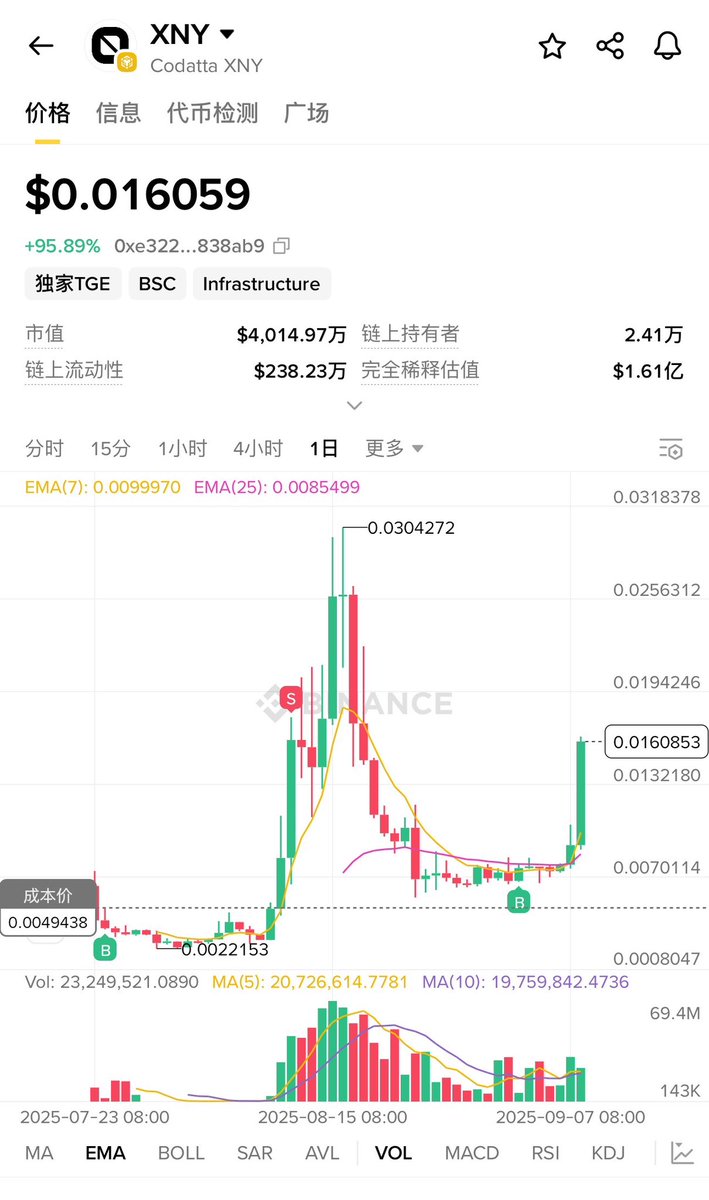This screenshot has height=1200, width=709.
Task: Switch chart to 4小时 interval
Action: point(258,449)
